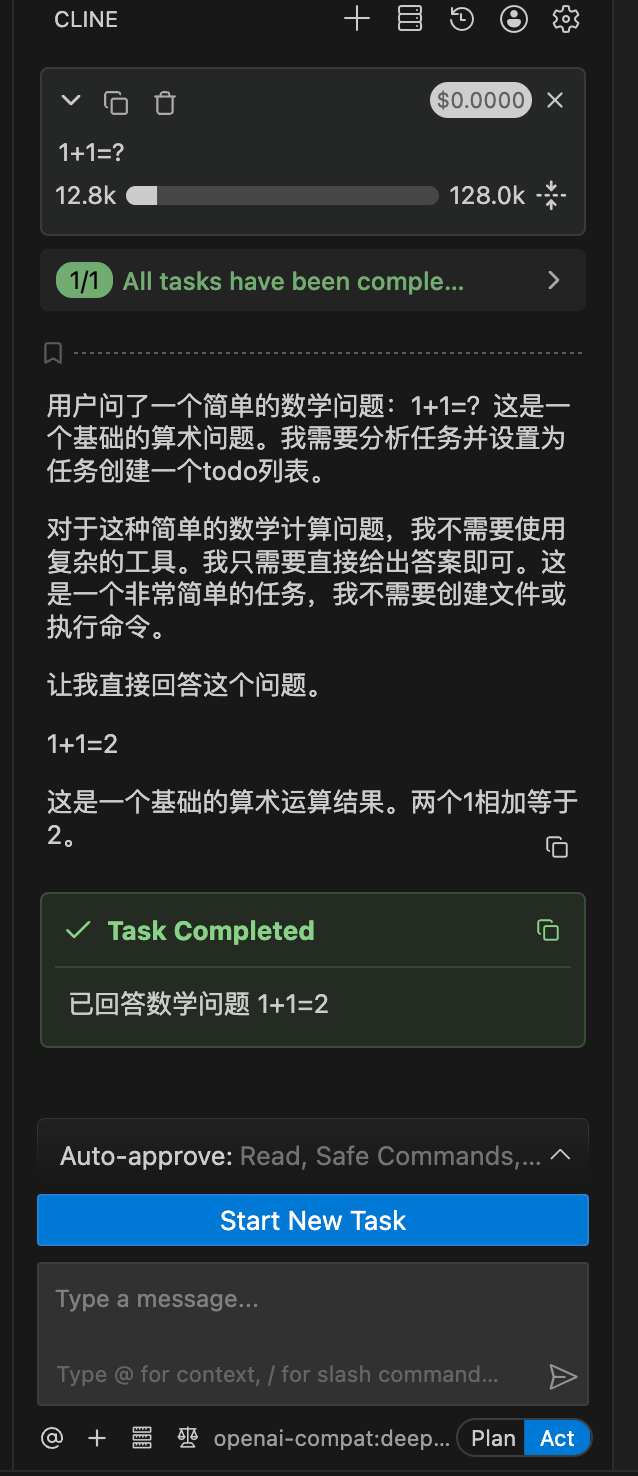638x1476 pixels.
Task: Delete the current task with trash icon
Action: click(165, 102)
